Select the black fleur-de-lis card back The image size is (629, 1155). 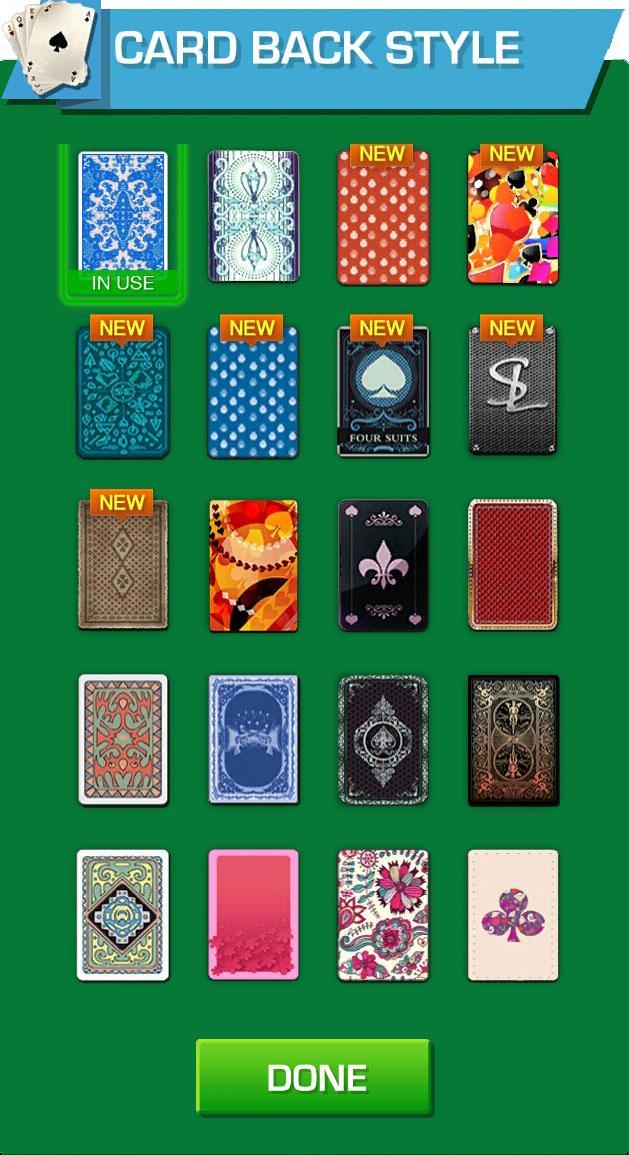tap(383, 566)
